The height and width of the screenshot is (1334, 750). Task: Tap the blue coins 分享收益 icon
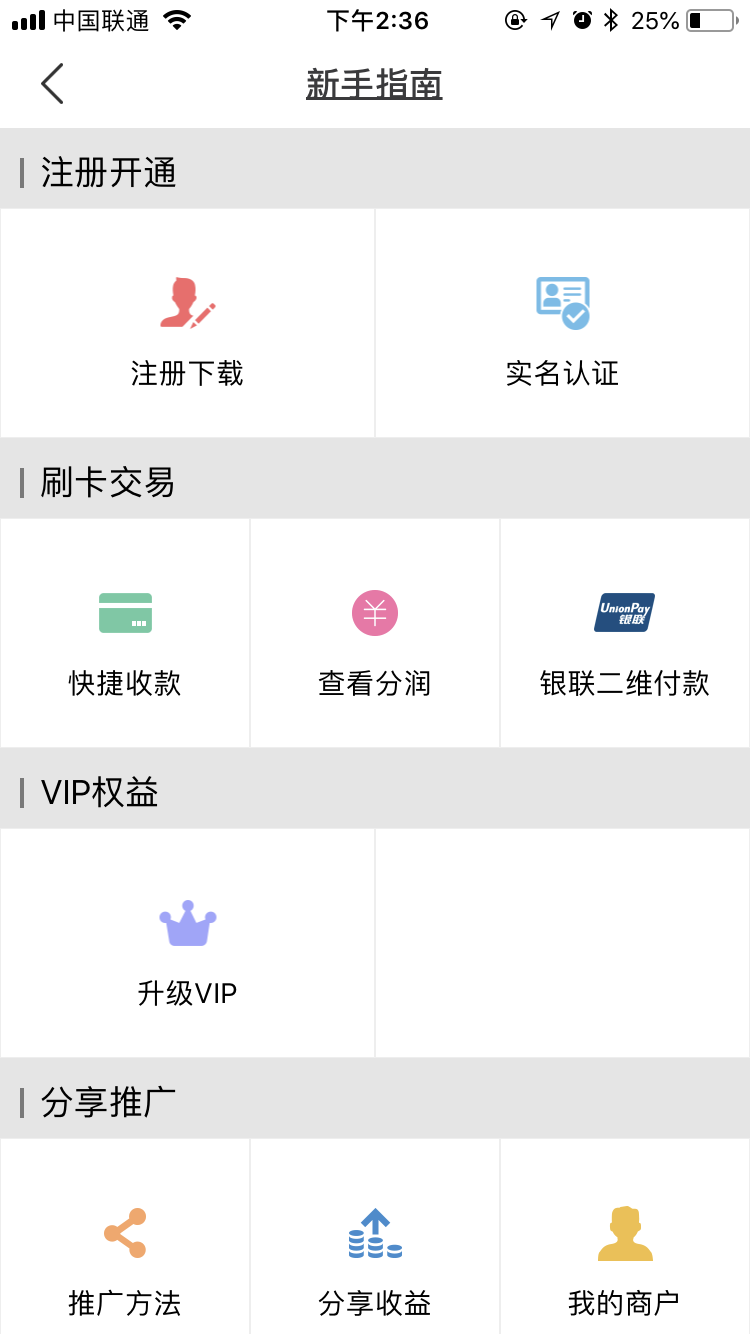(374, 1233)
